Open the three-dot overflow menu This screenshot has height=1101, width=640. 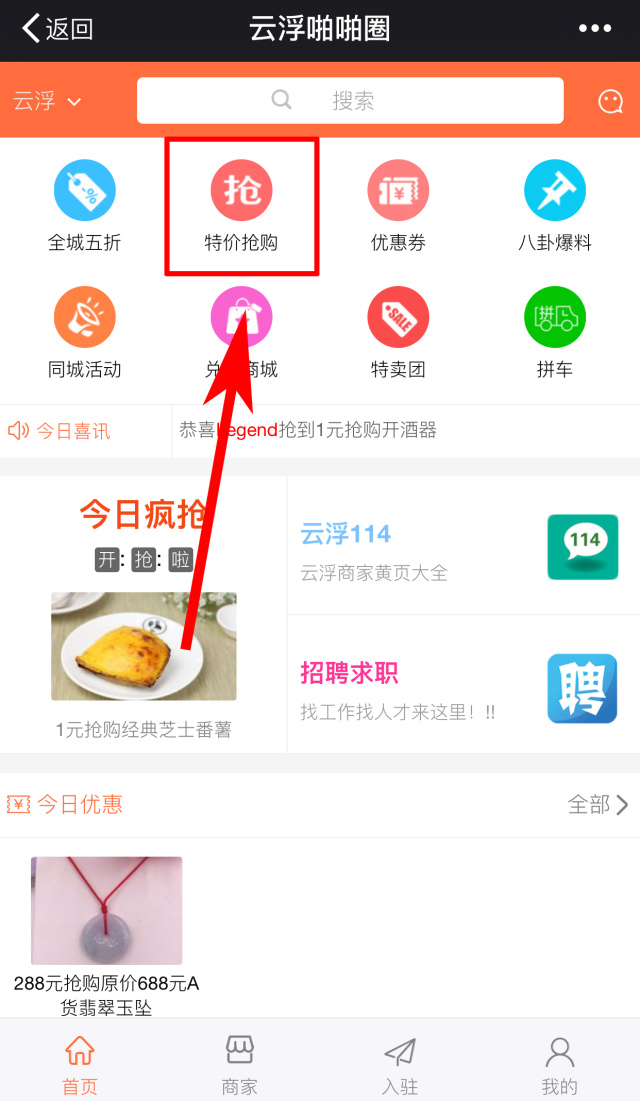pyautogui.click(x=595, y=29)
